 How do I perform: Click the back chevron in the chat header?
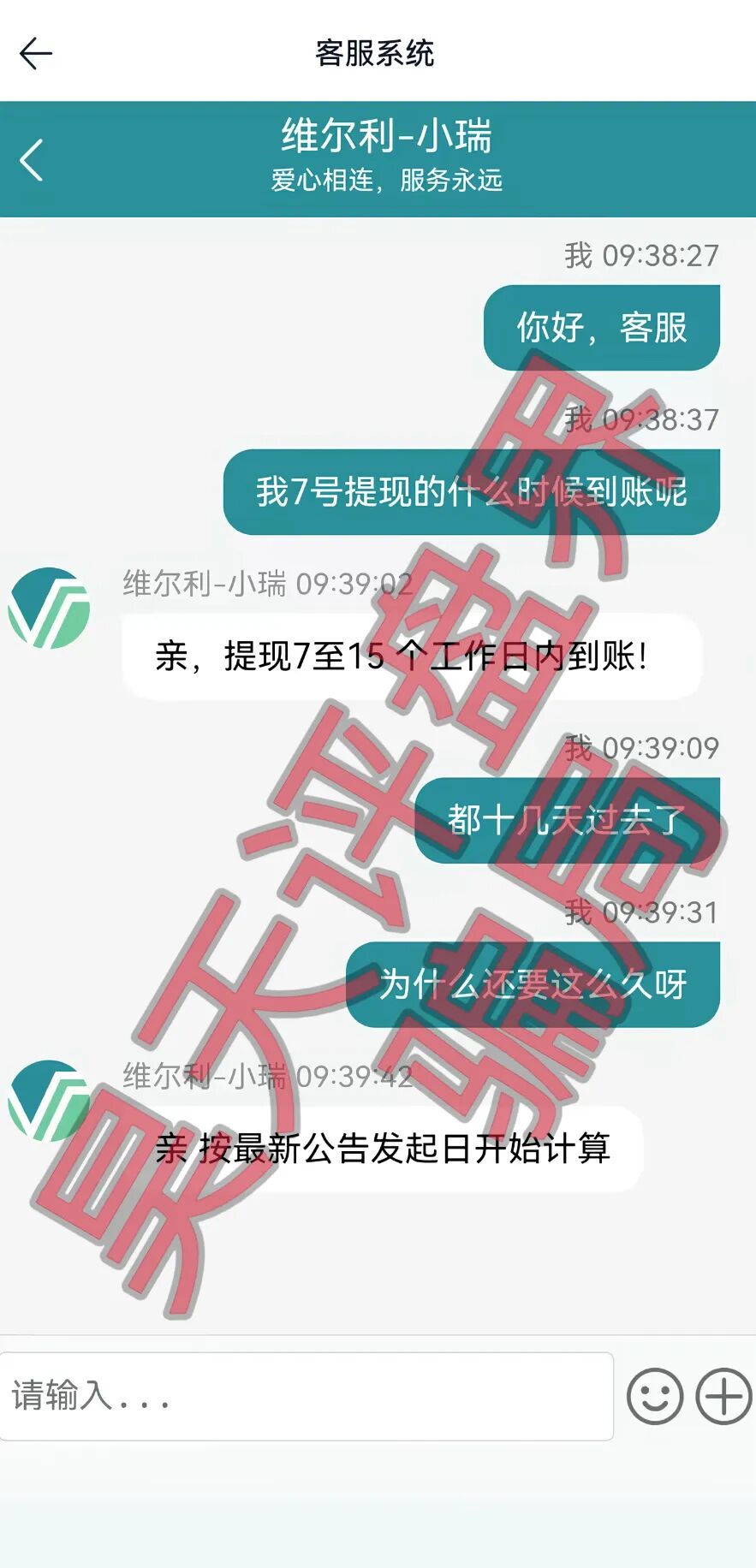(32, 157)
